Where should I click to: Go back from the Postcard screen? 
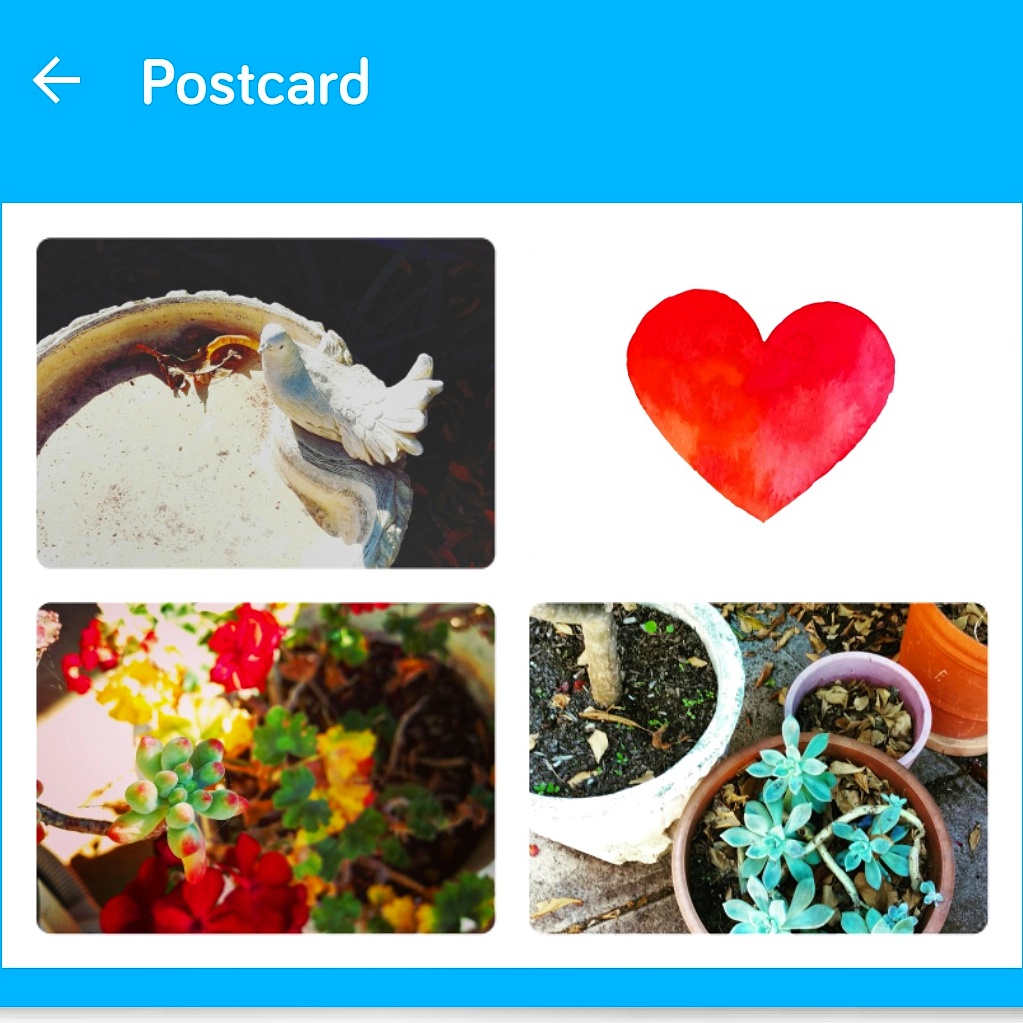tap(56, 81)
